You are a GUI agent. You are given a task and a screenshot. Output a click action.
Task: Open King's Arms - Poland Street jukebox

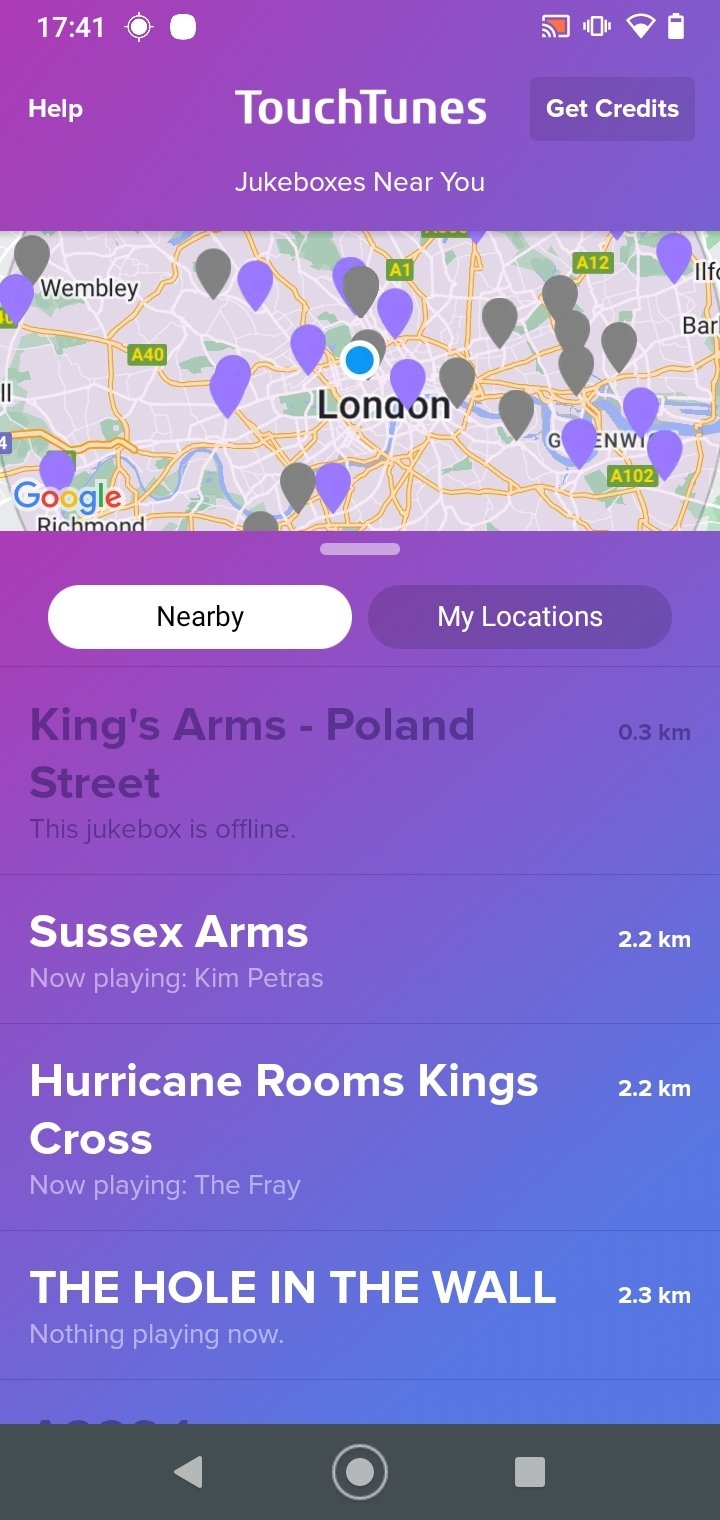(360, 771)
